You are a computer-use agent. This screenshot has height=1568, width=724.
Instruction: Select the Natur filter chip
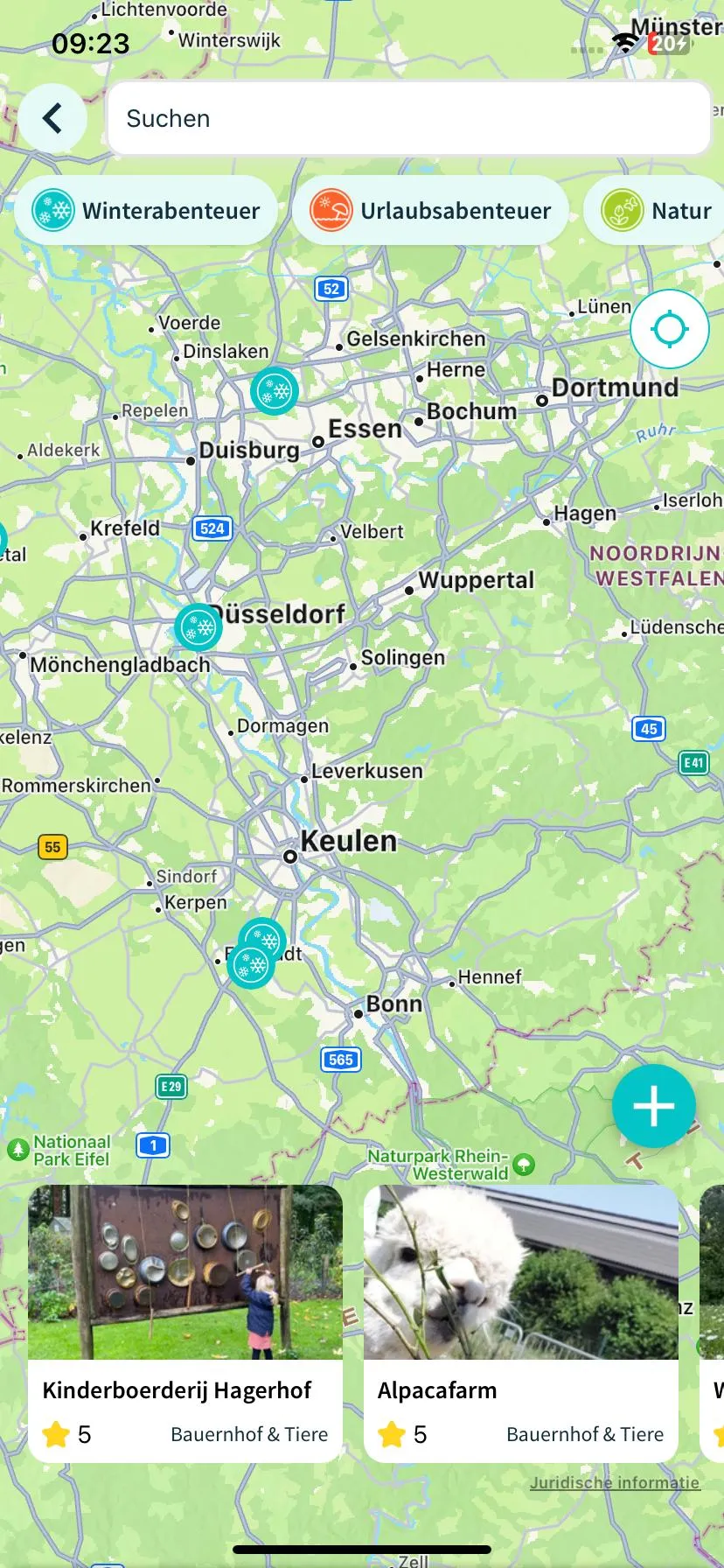click(x=658, y=211)
